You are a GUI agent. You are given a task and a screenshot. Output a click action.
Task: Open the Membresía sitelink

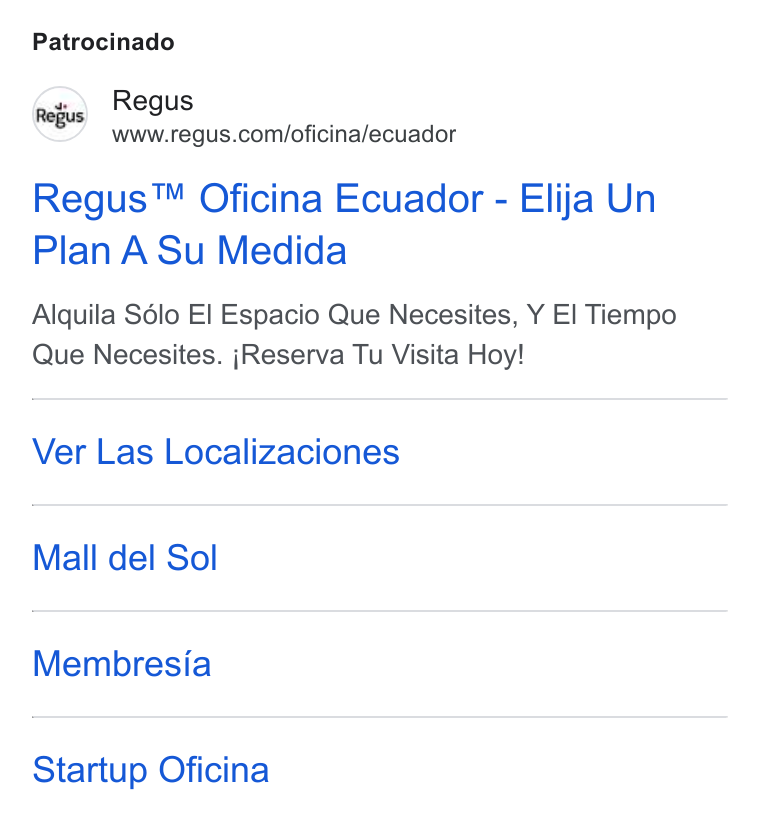122,664
